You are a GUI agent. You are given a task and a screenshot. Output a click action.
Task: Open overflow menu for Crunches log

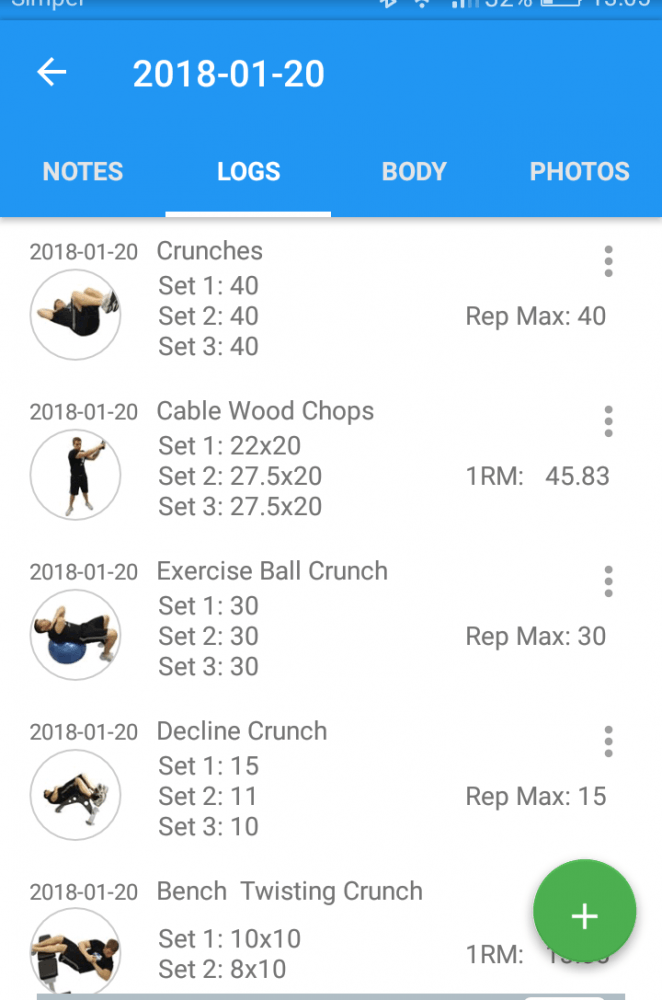(608, 262)
